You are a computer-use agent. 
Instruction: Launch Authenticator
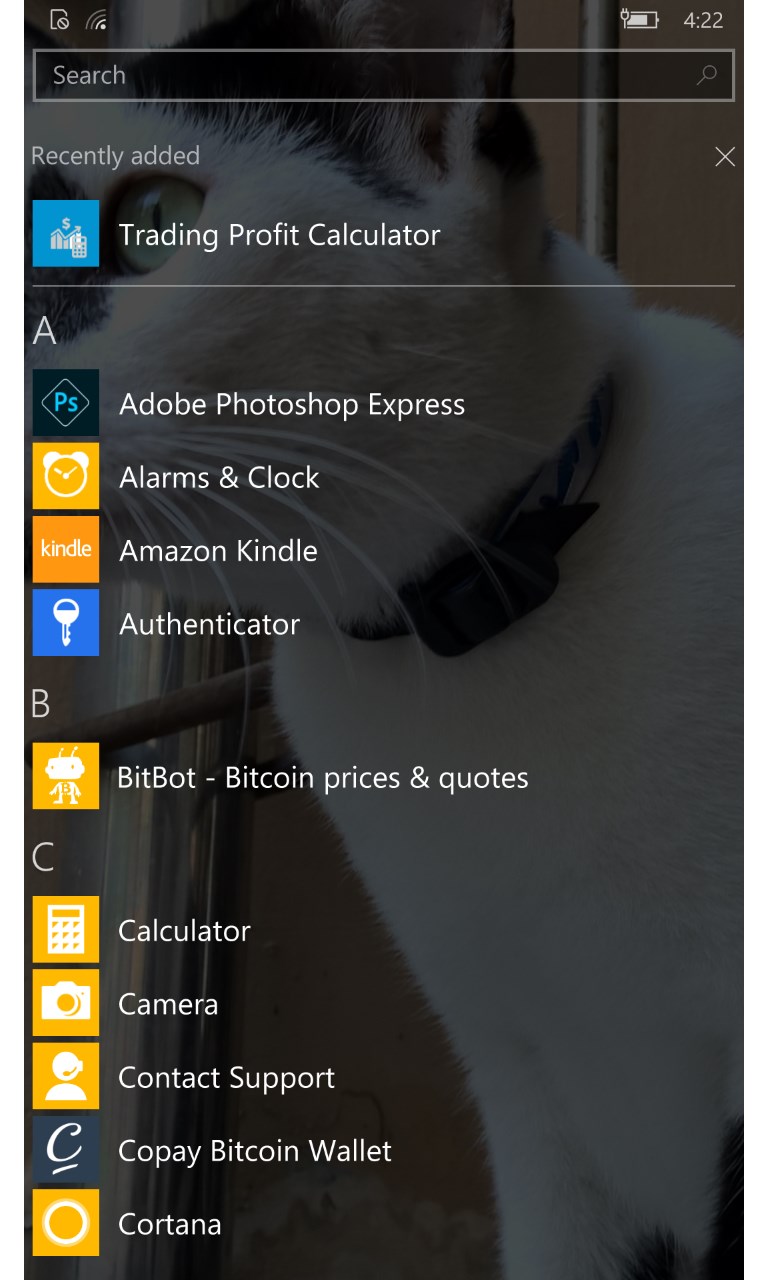[x=209, y=624]
